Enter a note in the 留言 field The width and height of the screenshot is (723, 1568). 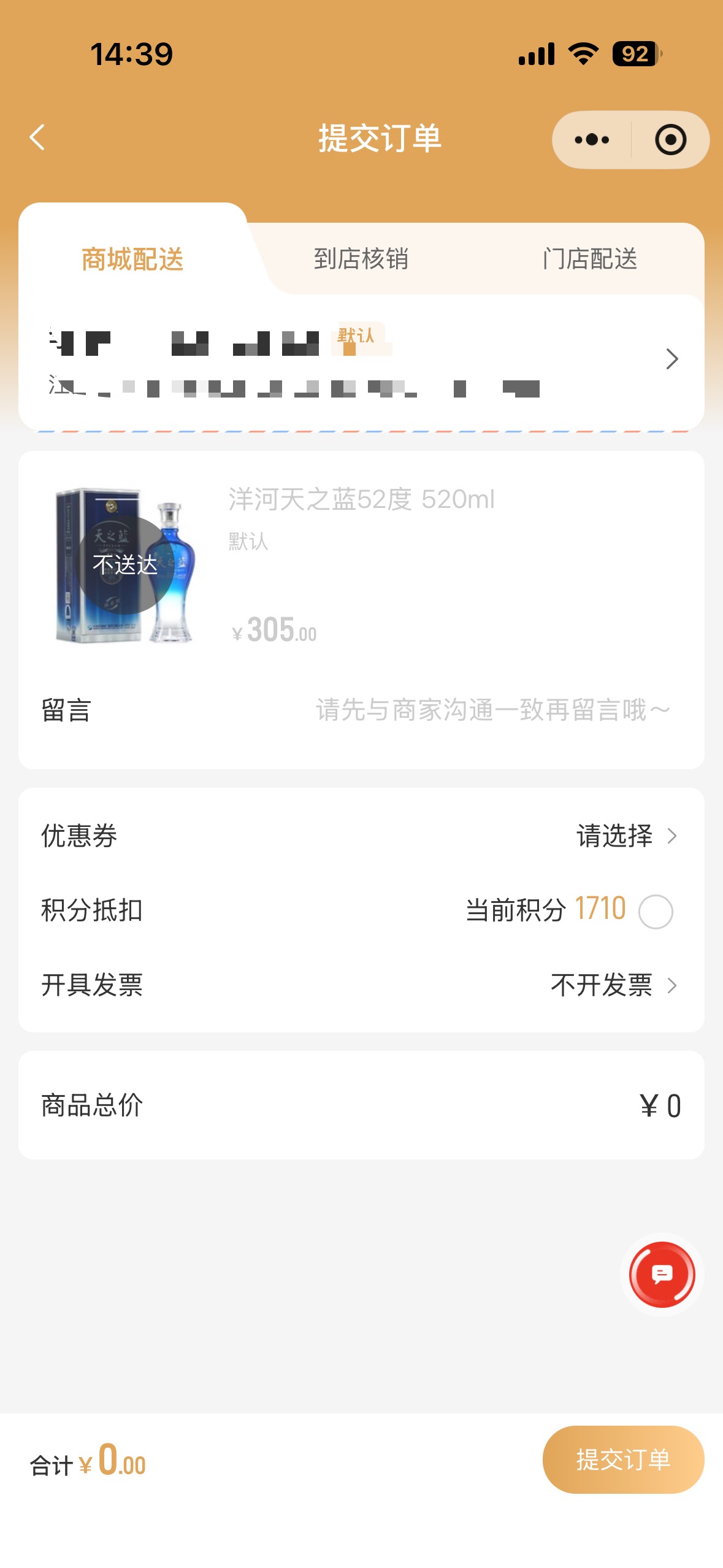(492, 710)
